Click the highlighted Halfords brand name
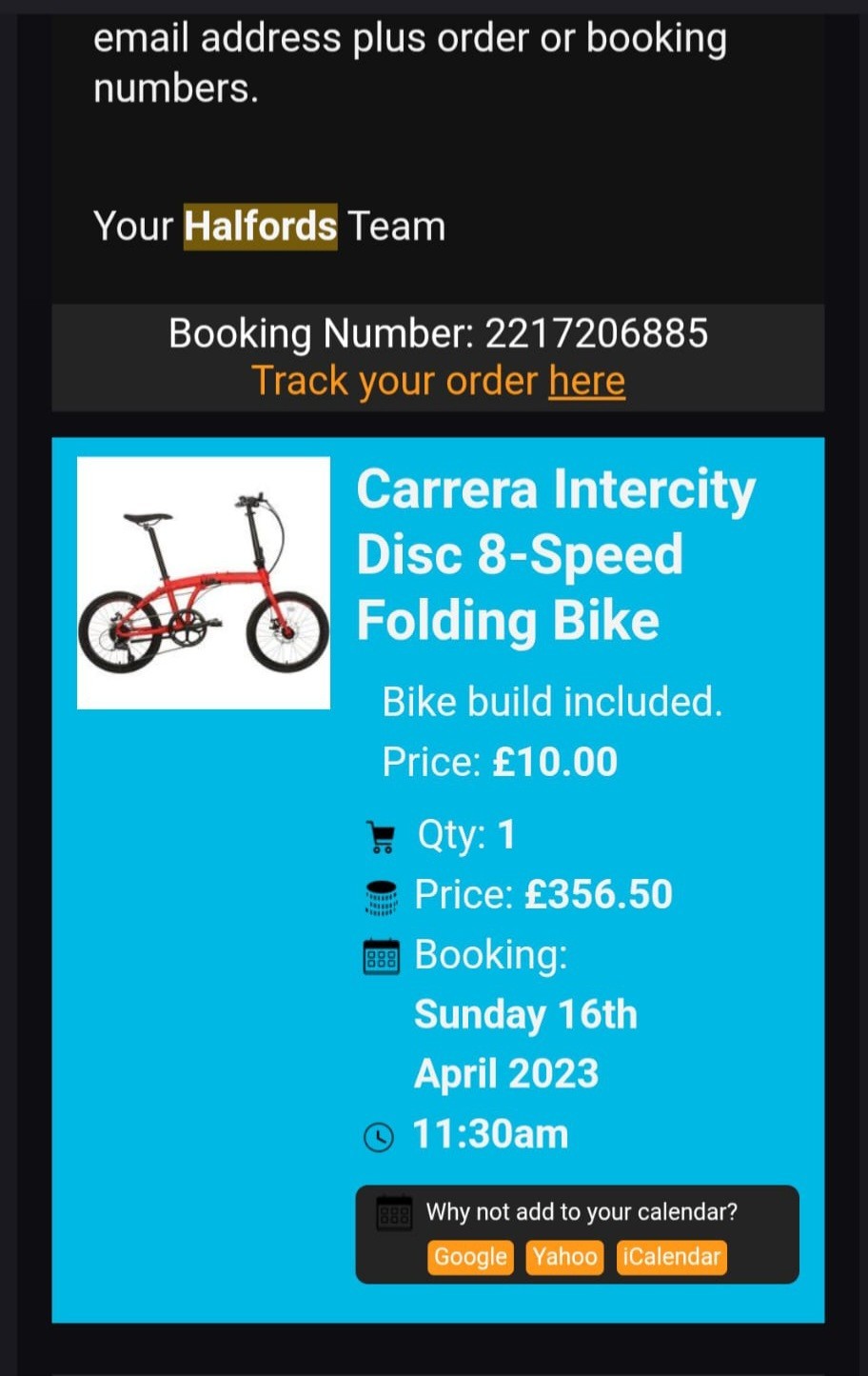 point(260,226)
